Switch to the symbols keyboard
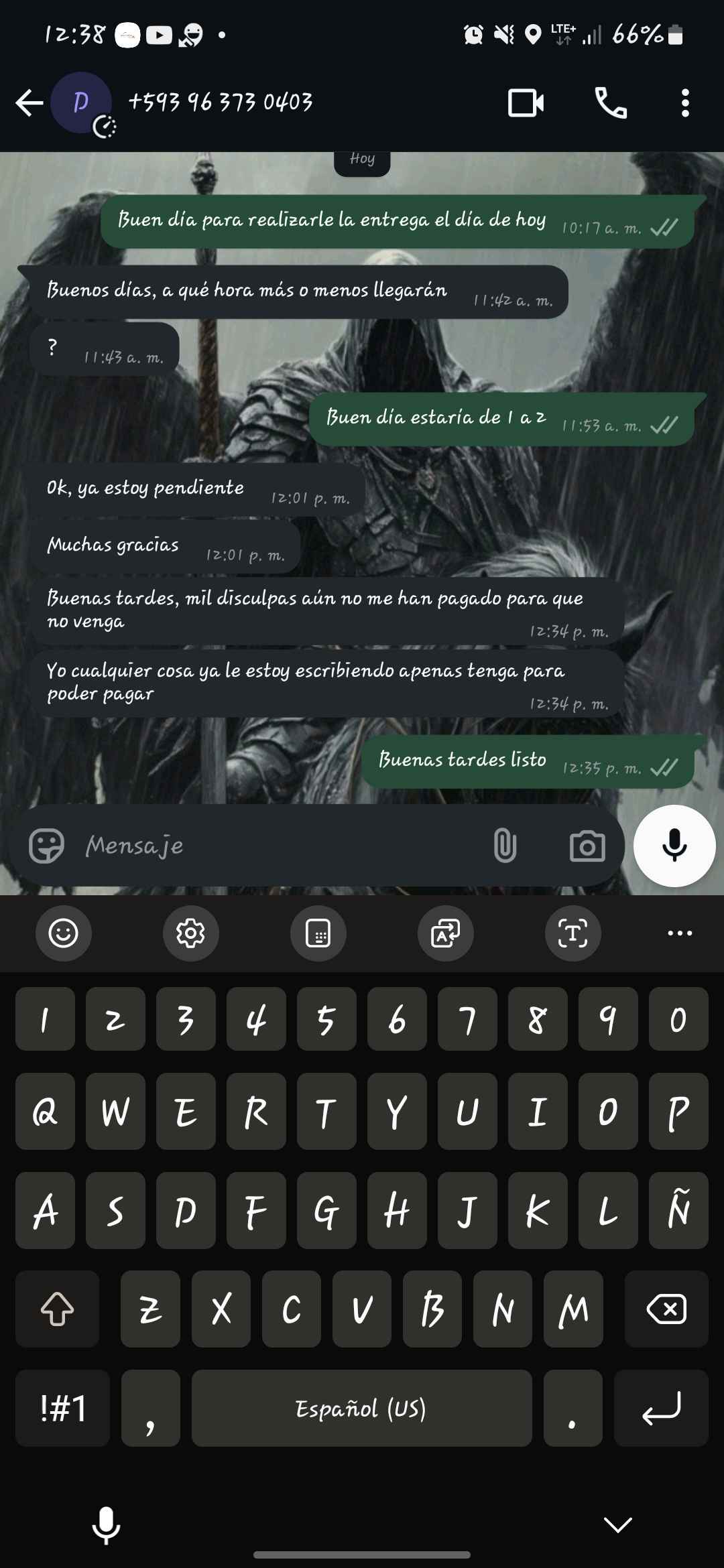Image resolution: width=724 pixels, height=1568 pixels. tap(63, 1408)
